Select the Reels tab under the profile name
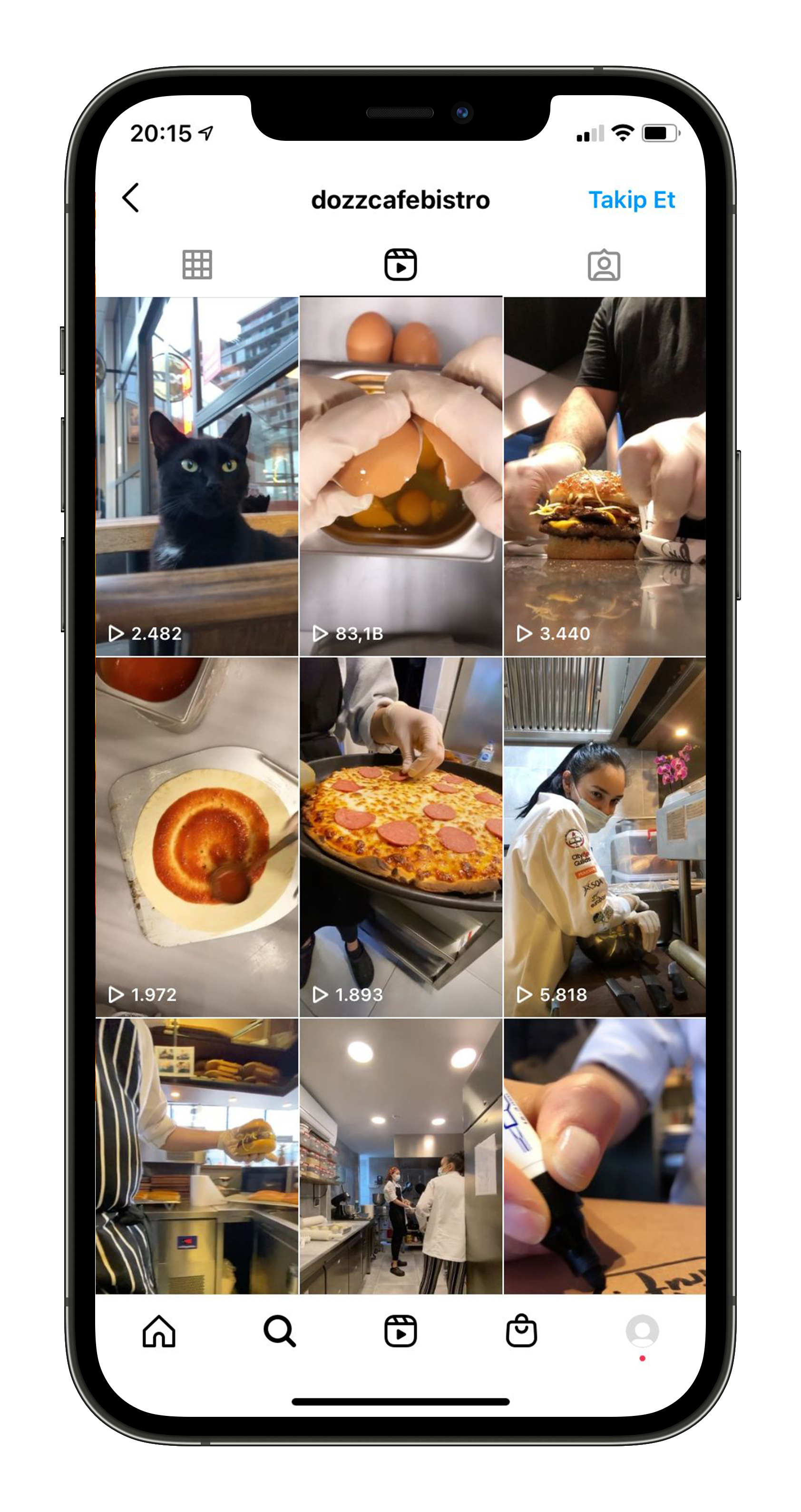The height and width of the screenshot is (1512, 801). pyautogui.click(x=401, y=265)
